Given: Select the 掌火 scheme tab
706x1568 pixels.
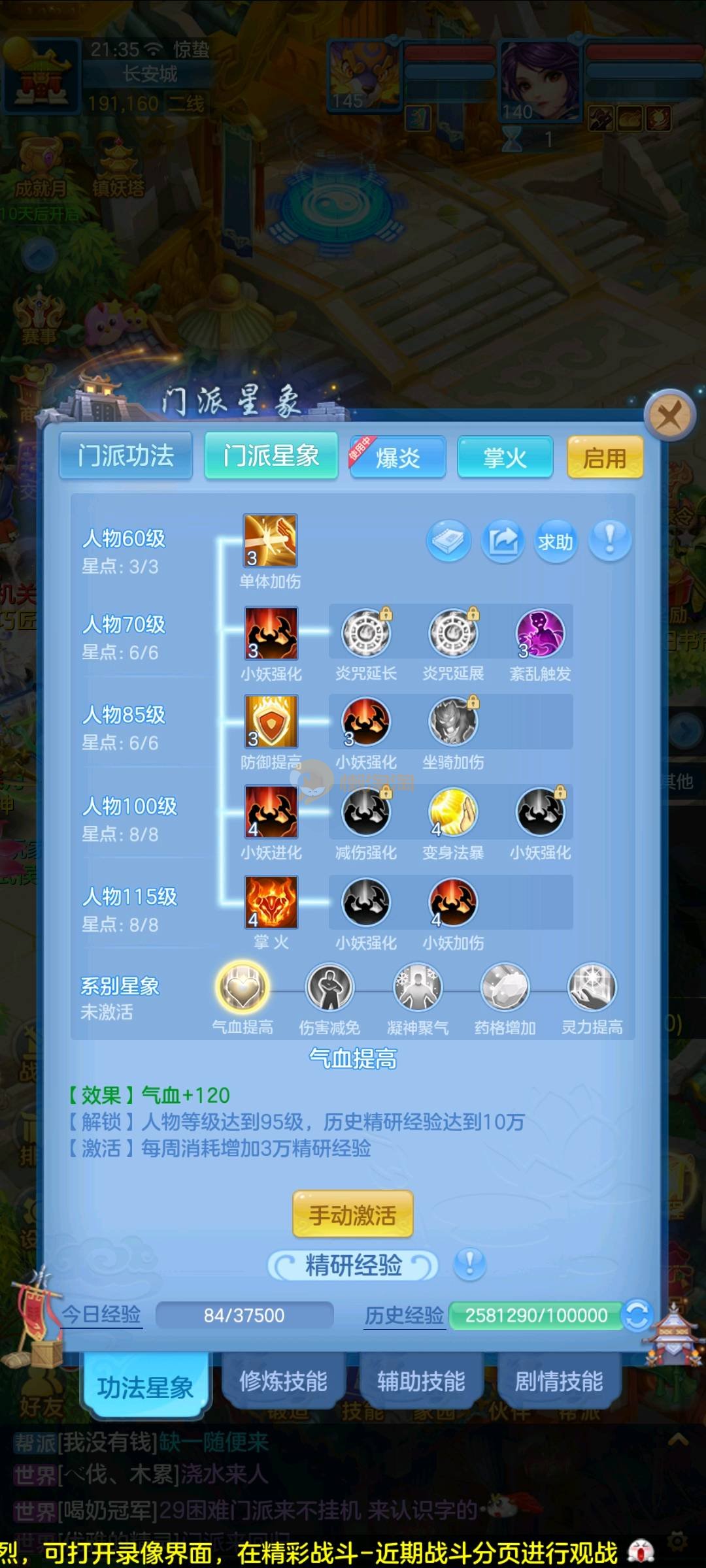Looking at the screenshot, I should [505, 458].
